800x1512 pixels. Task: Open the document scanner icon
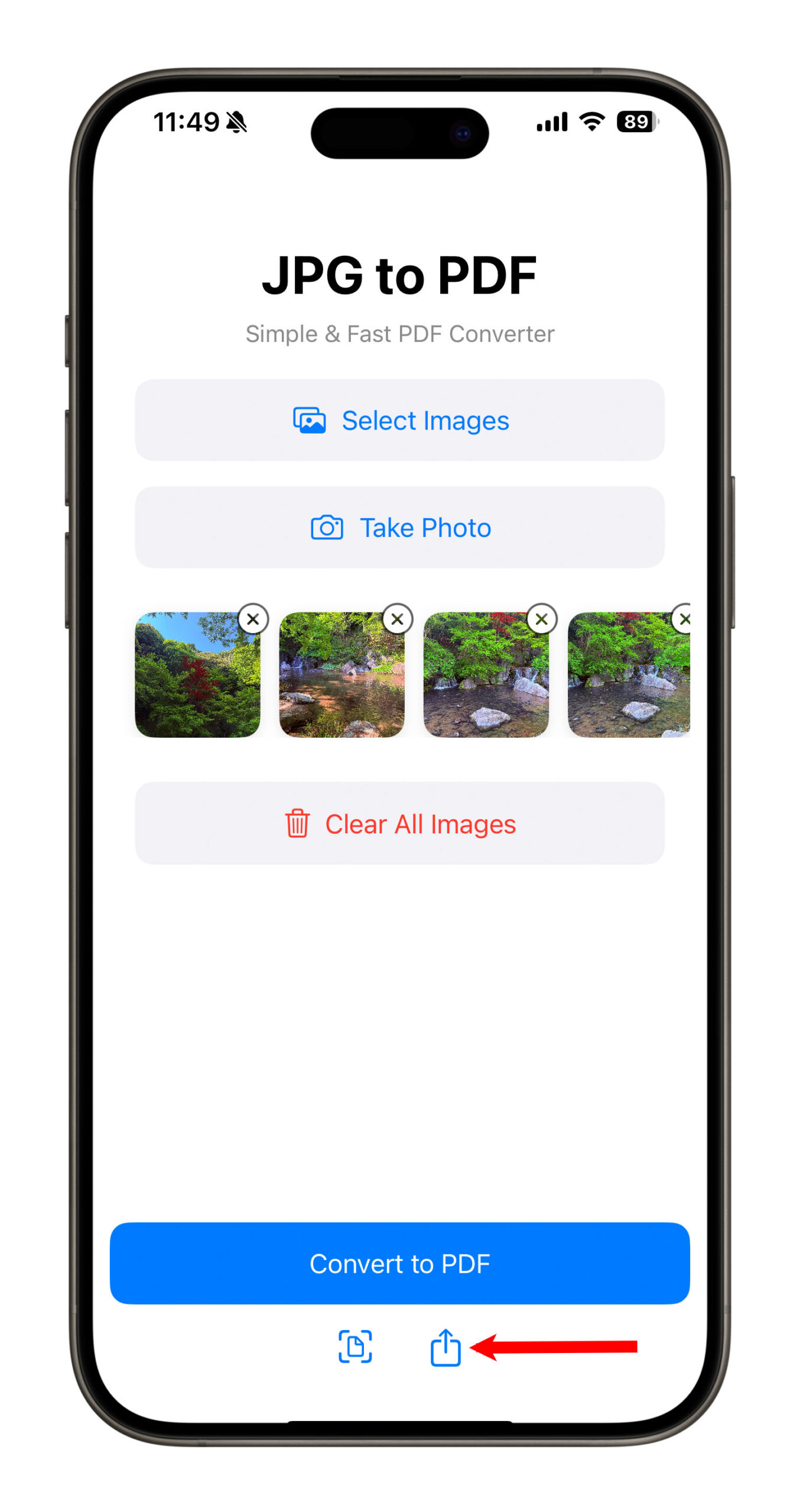[355, 1346]
